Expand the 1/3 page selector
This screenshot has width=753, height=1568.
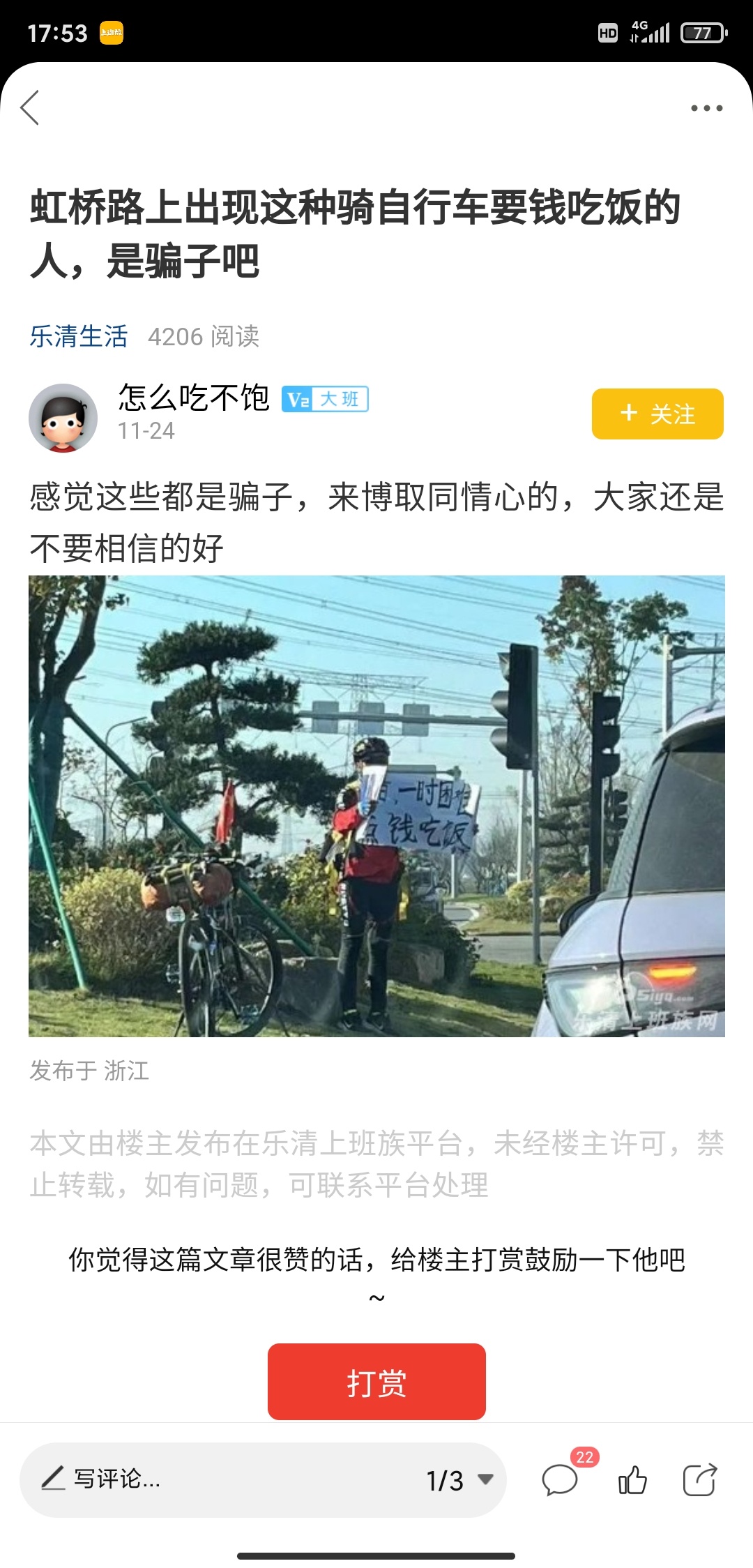460,1479
